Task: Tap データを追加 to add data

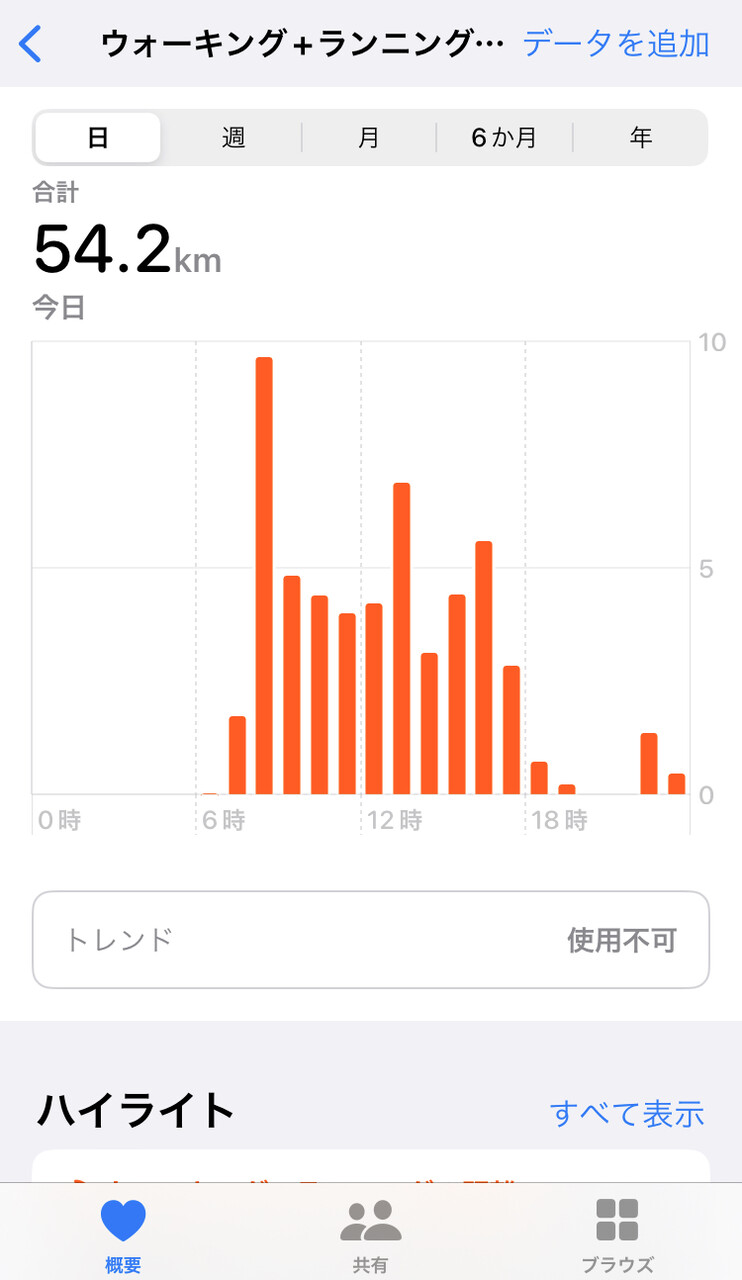Action: tap(616, 44)
